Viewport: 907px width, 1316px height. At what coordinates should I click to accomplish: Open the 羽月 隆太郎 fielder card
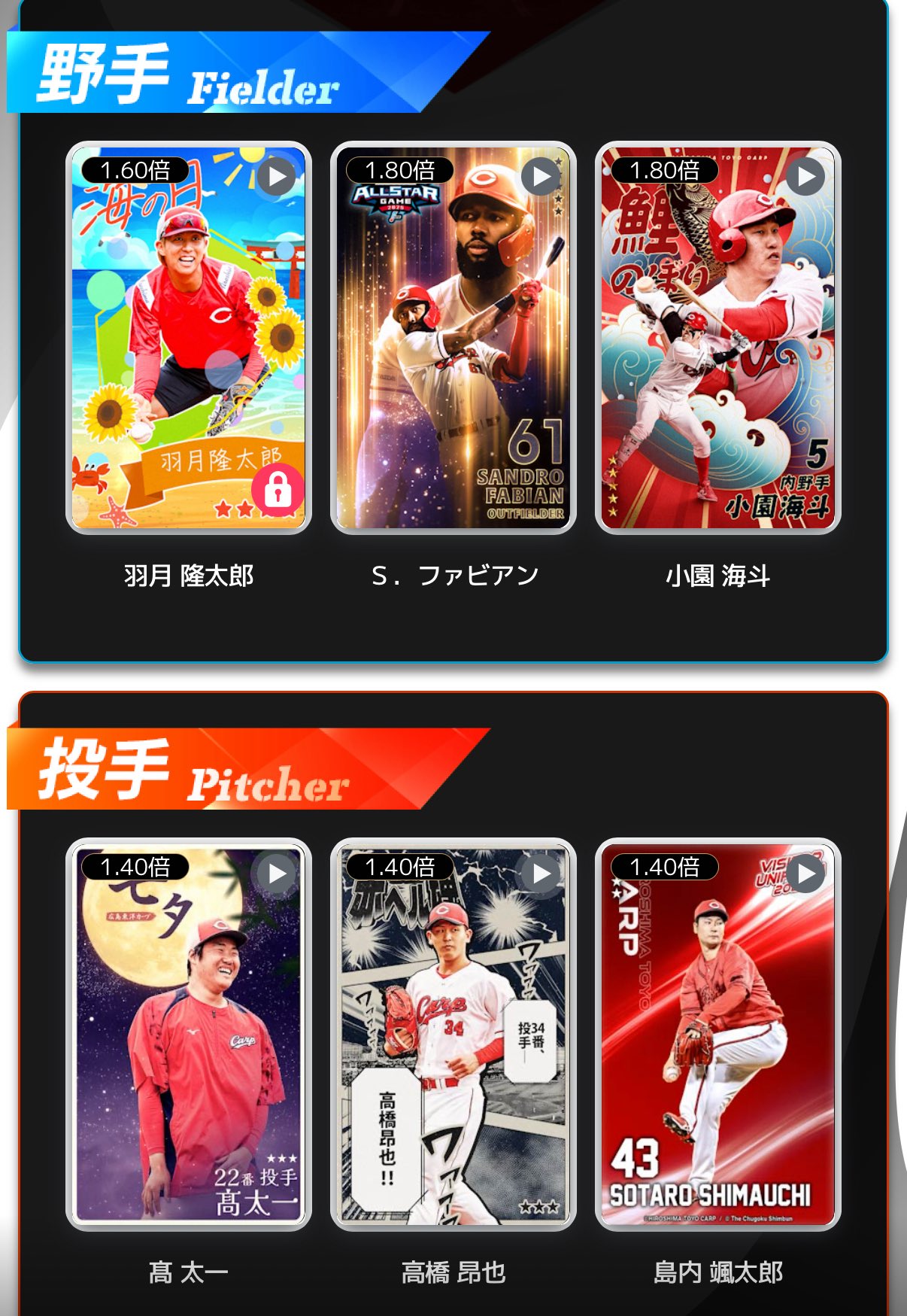[x=188, y=339]
